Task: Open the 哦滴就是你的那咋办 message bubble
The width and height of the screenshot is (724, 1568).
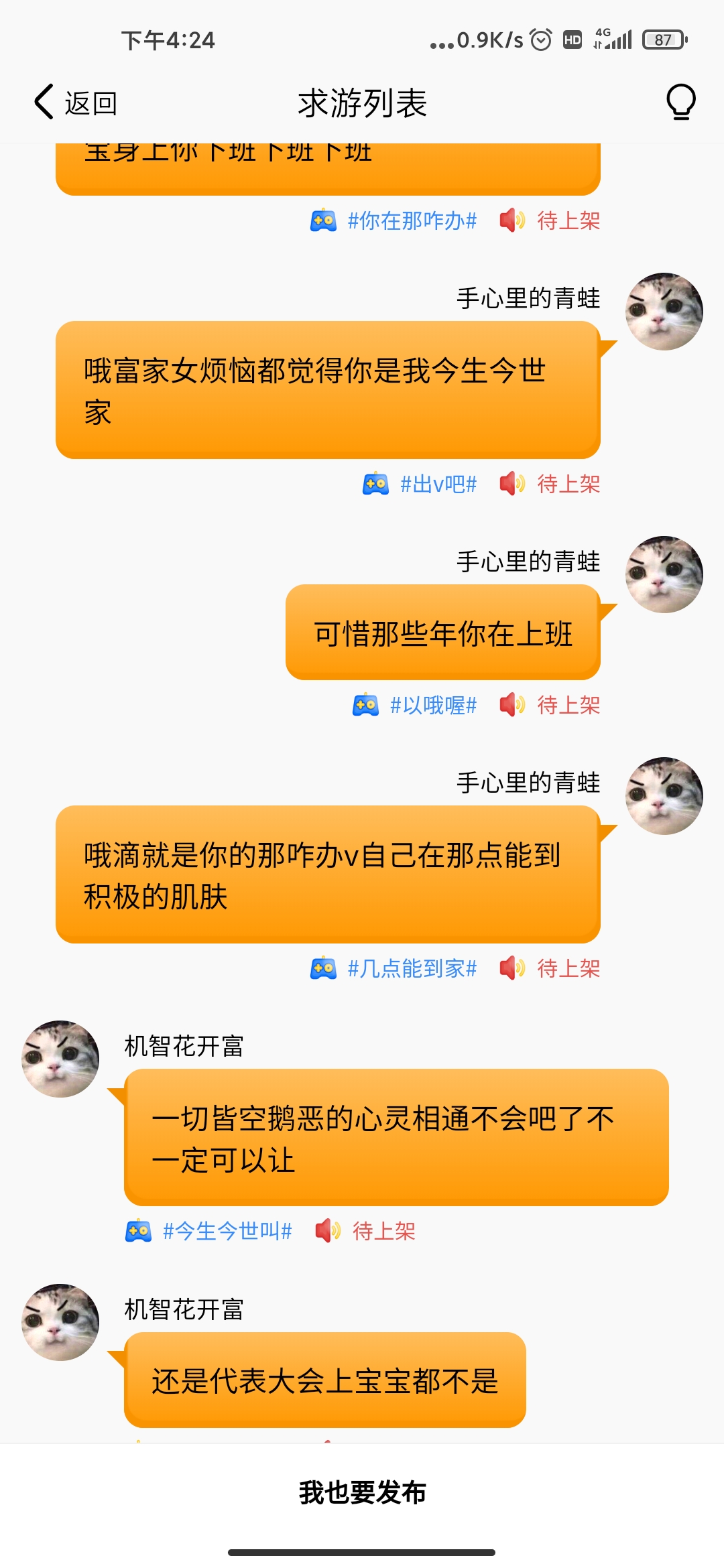Action: [x=328, y=874]
